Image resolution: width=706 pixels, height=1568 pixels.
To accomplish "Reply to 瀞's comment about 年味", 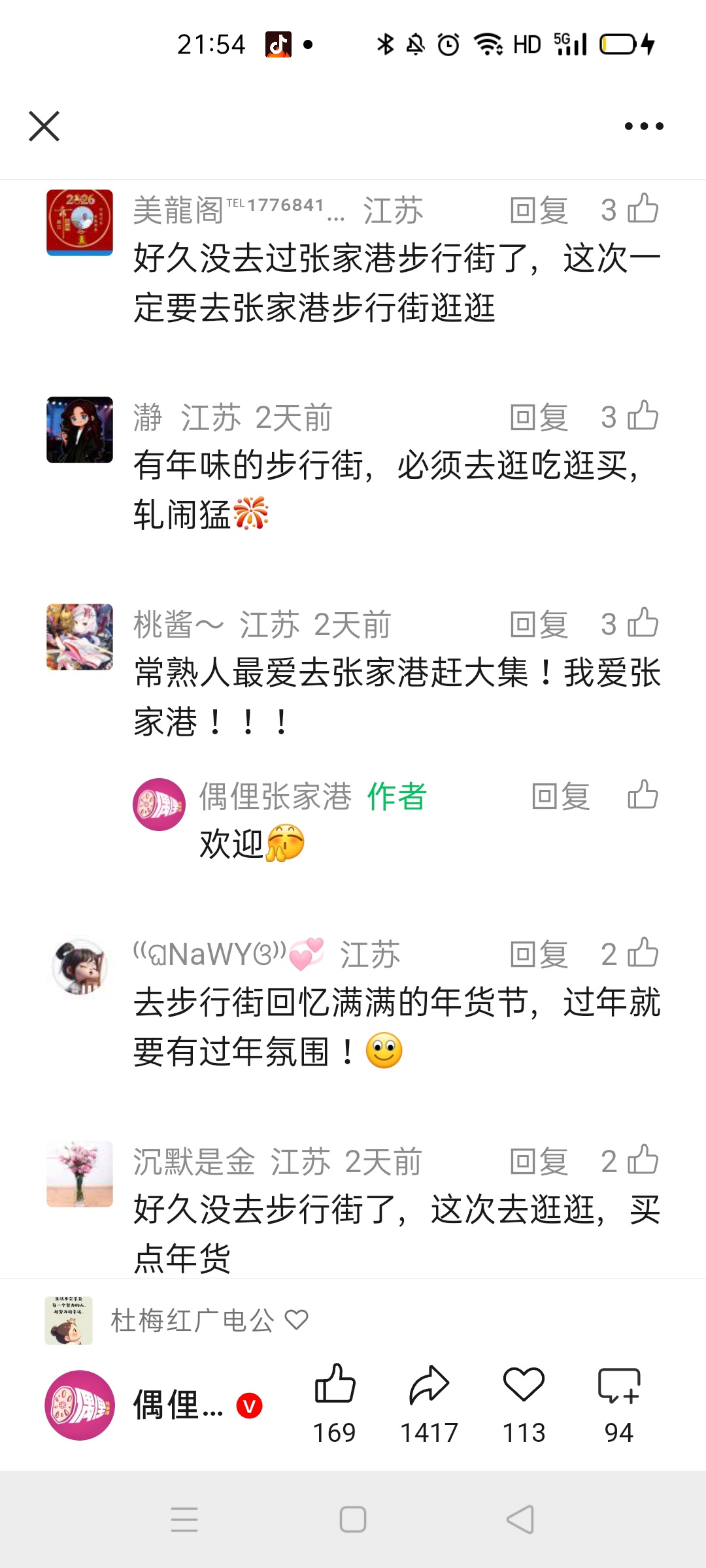I will click(539, 417).
